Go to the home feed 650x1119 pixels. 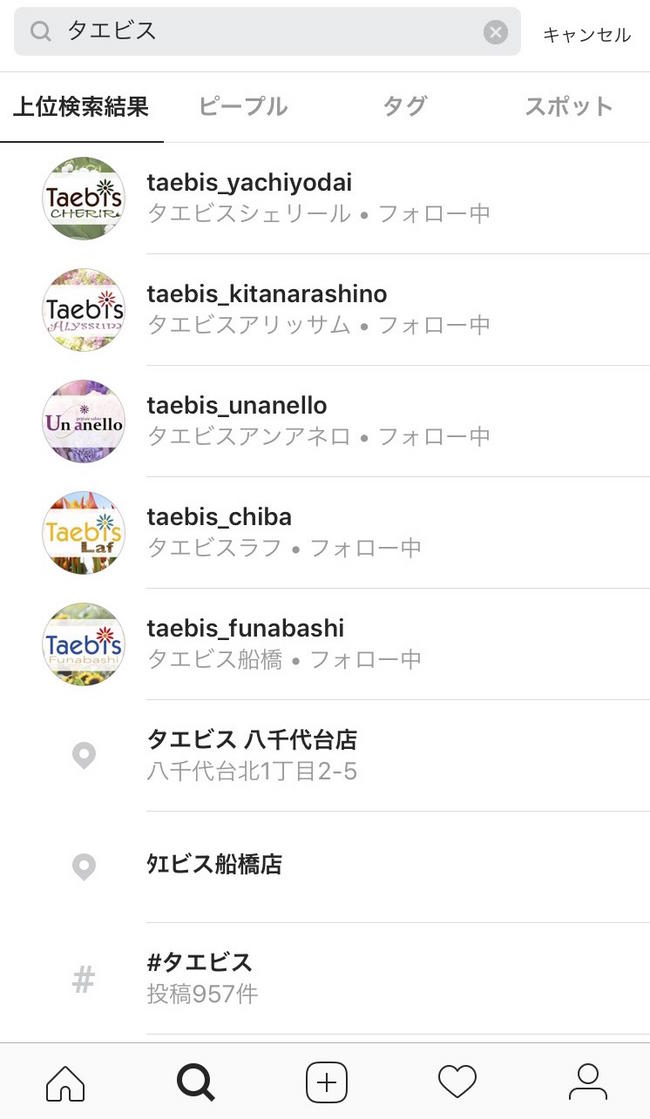click(x=65, y=1083)
